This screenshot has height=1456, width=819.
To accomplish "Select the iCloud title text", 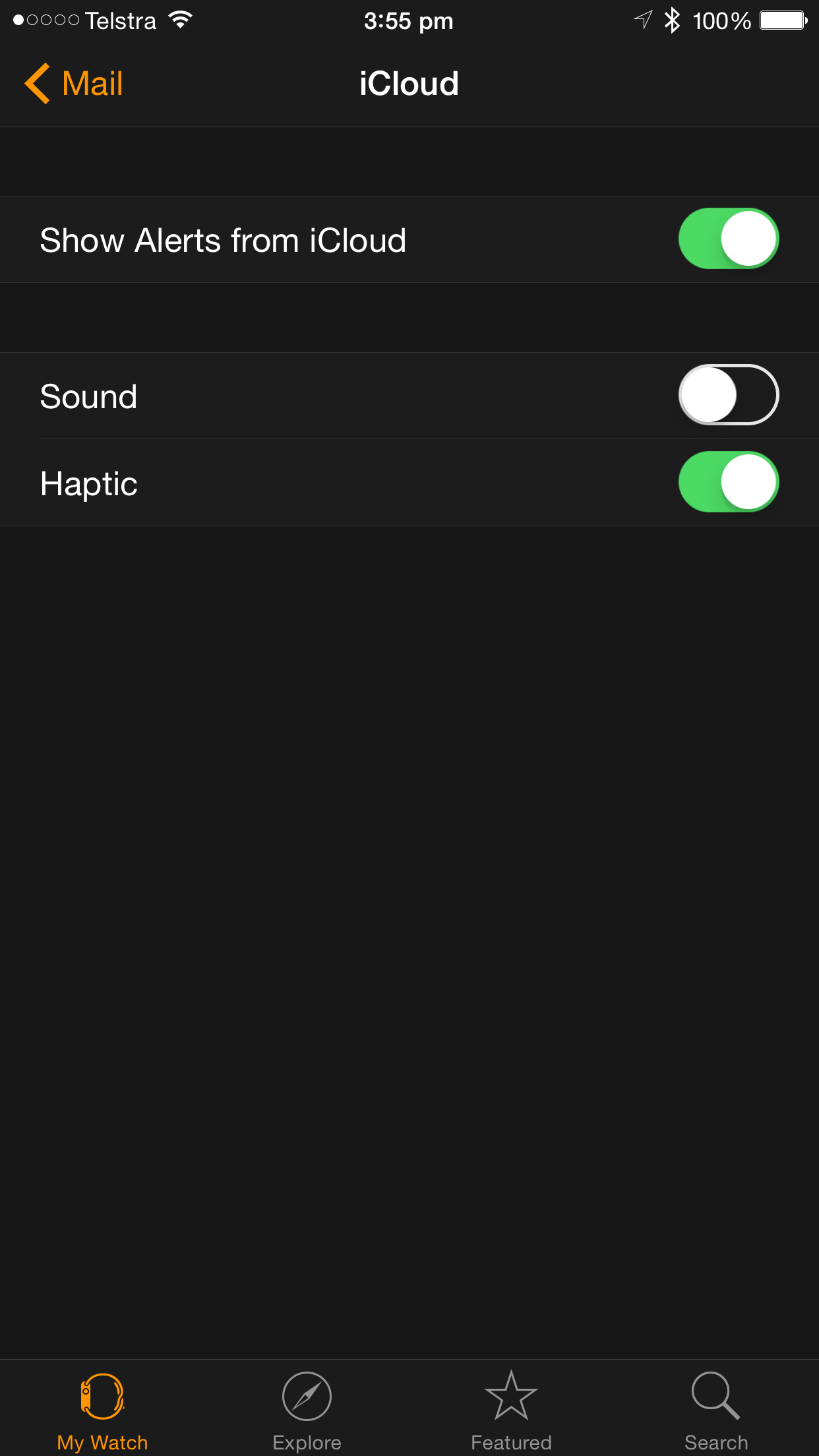I will pyautogui.click(x=409, y=83).
